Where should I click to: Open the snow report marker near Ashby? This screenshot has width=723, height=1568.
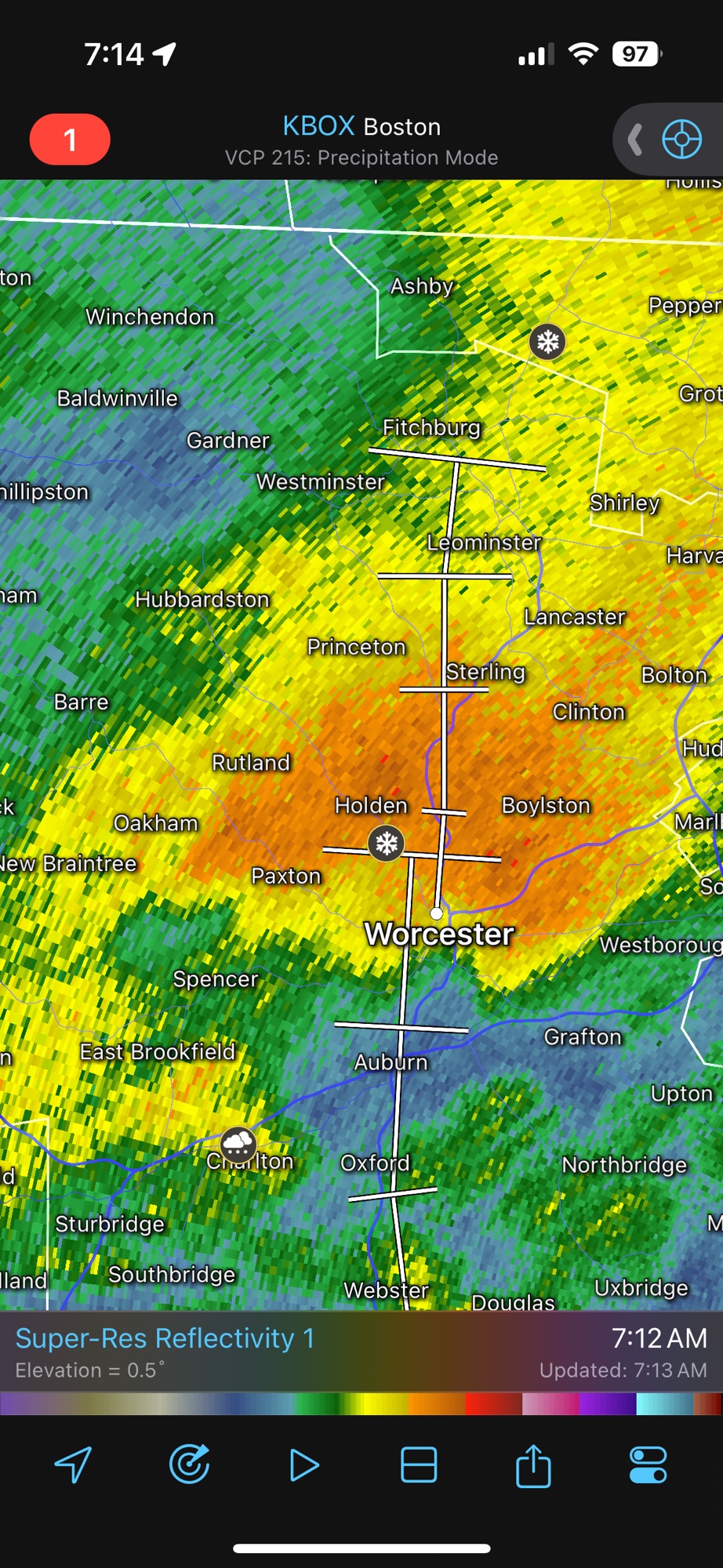point(547,342)
